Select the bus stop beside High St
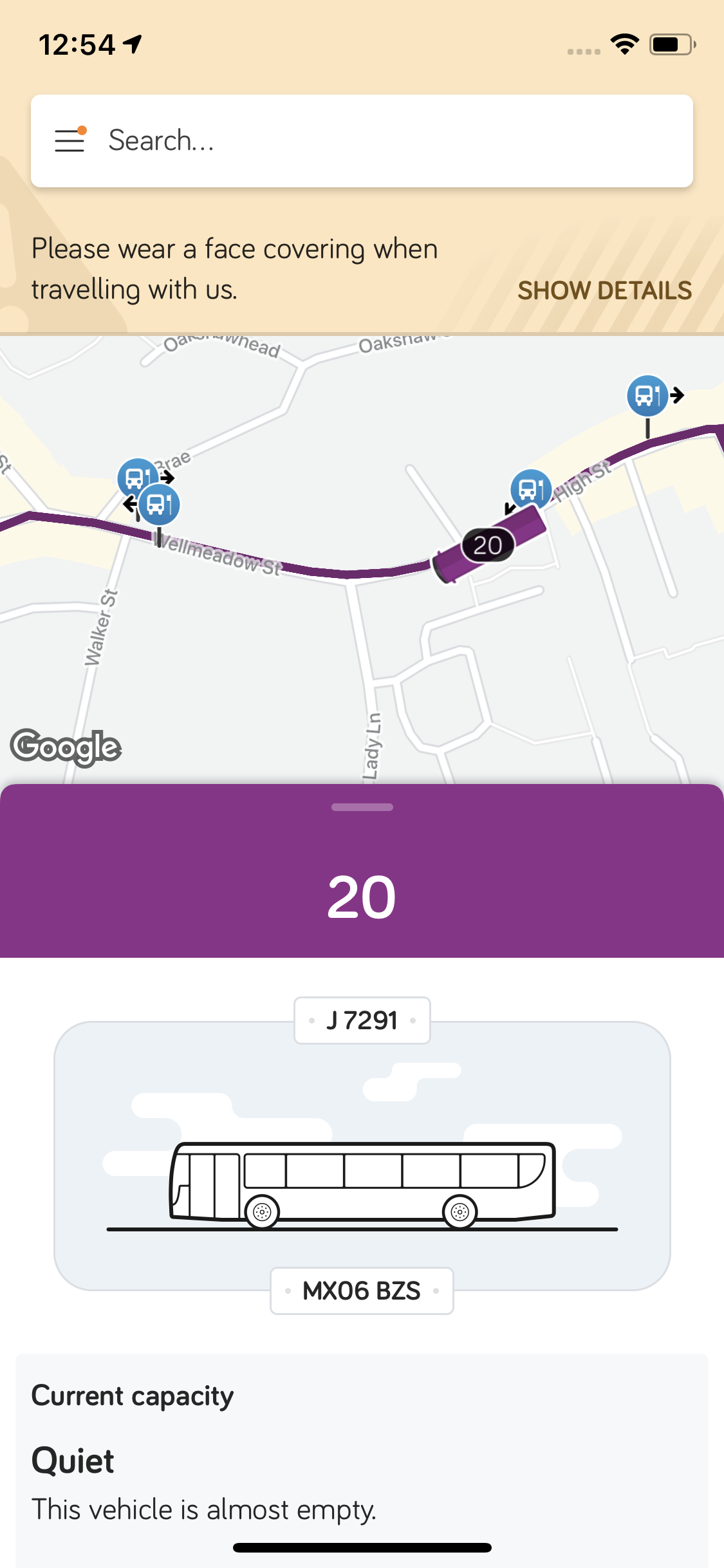 click(x=531, y=489)
